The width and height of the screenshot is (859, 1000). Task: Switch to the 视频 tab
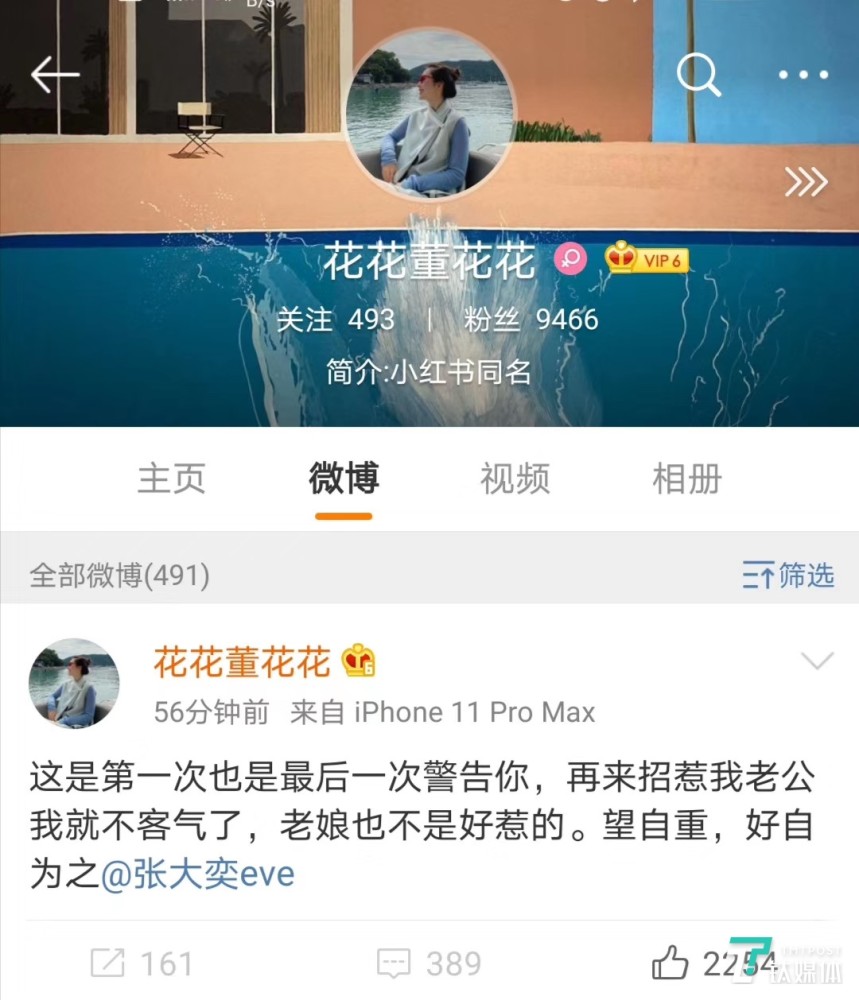[515, 478]
